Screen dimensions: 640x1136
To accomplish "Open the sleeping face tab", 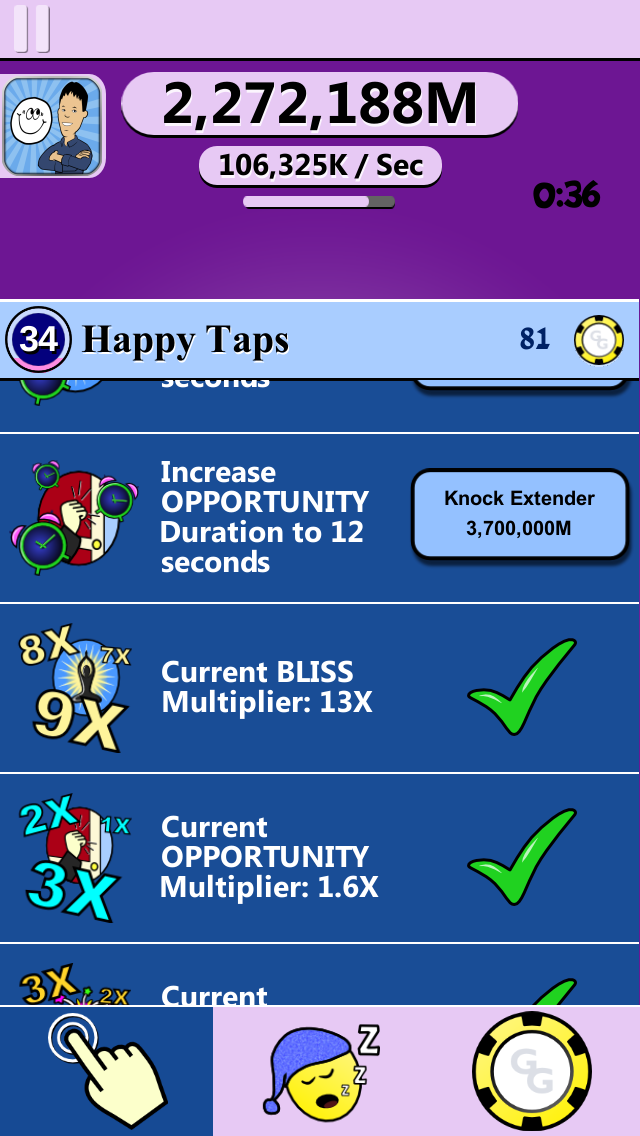I will (x=321, y=1070).
